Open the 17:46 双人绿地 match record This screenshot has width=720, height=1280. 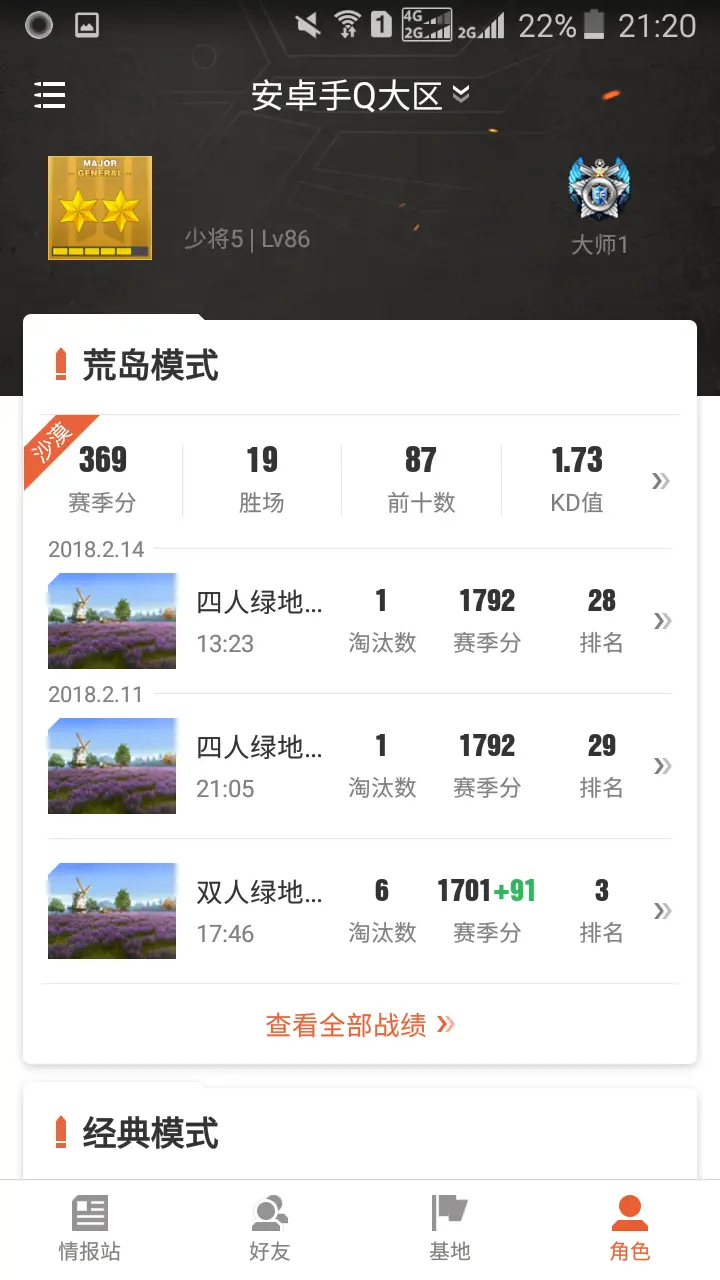(x=360, y=911)
